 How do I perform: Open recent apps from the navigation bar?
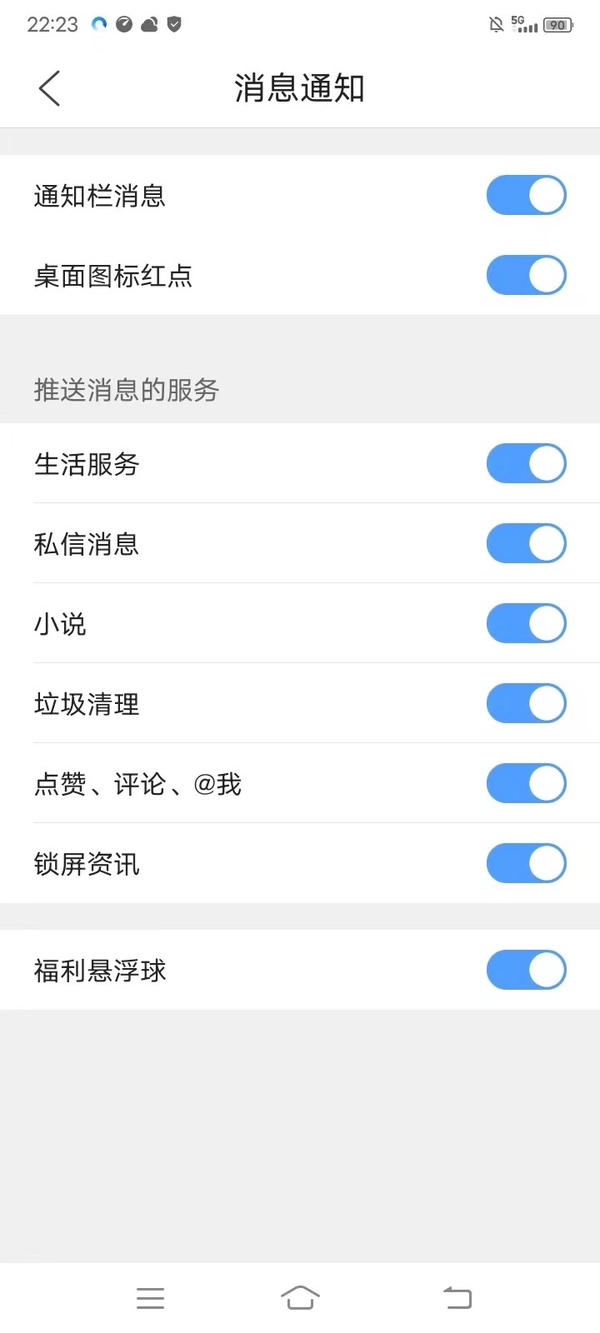click(x=150, y=1298)
